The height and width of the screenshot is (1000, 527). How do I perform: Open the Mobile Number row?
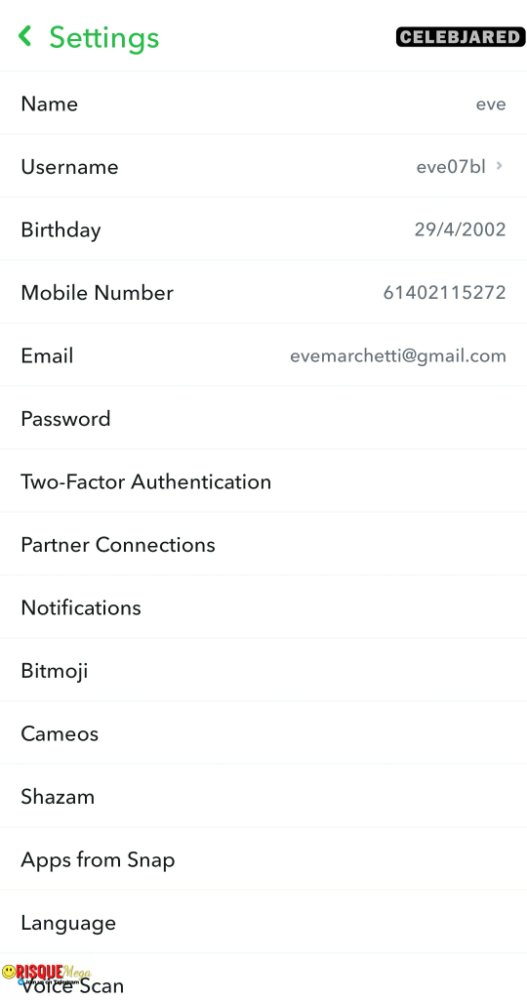(264, 293)
